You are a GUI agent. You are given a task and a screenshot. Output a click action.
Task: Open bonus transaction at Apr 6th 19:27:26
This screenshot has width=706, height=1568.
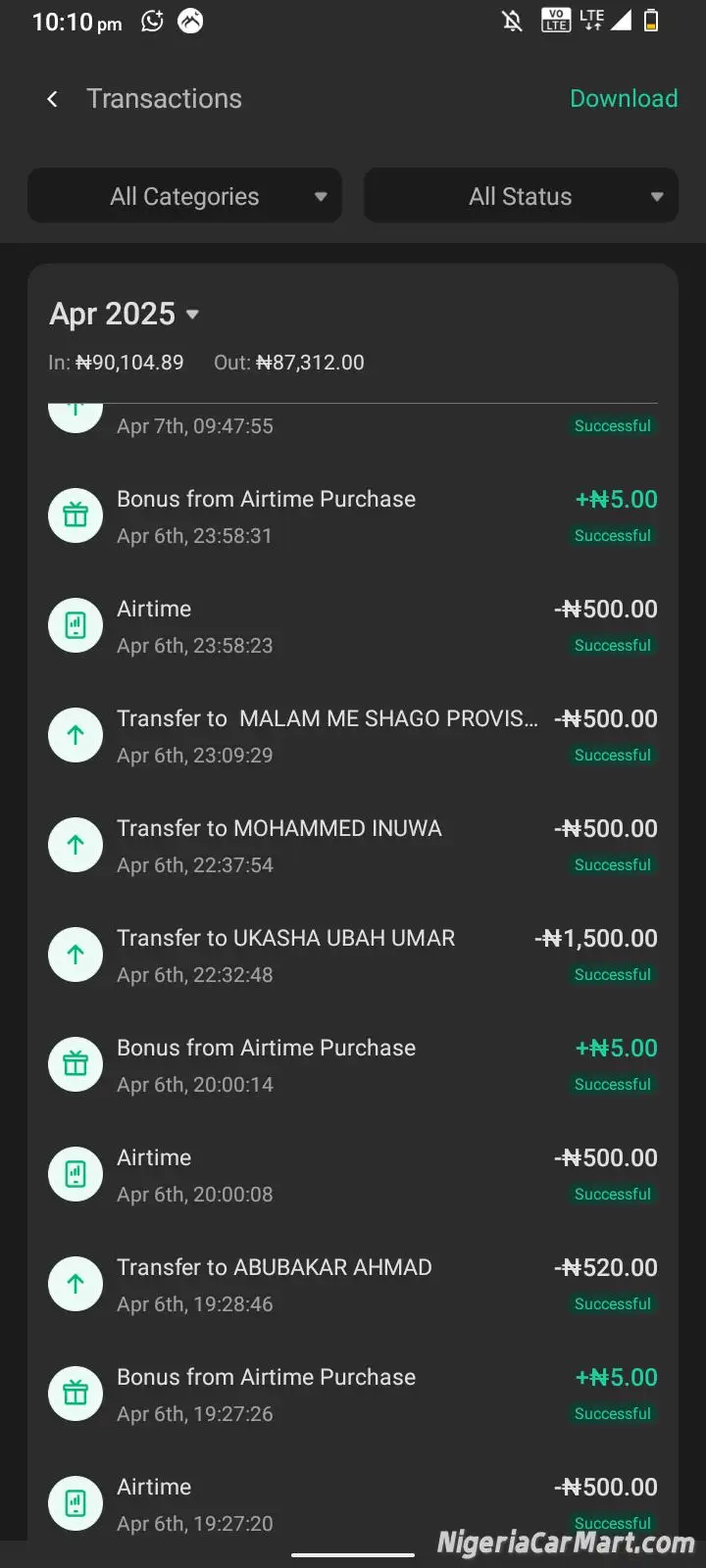(x=353, y=1395)
